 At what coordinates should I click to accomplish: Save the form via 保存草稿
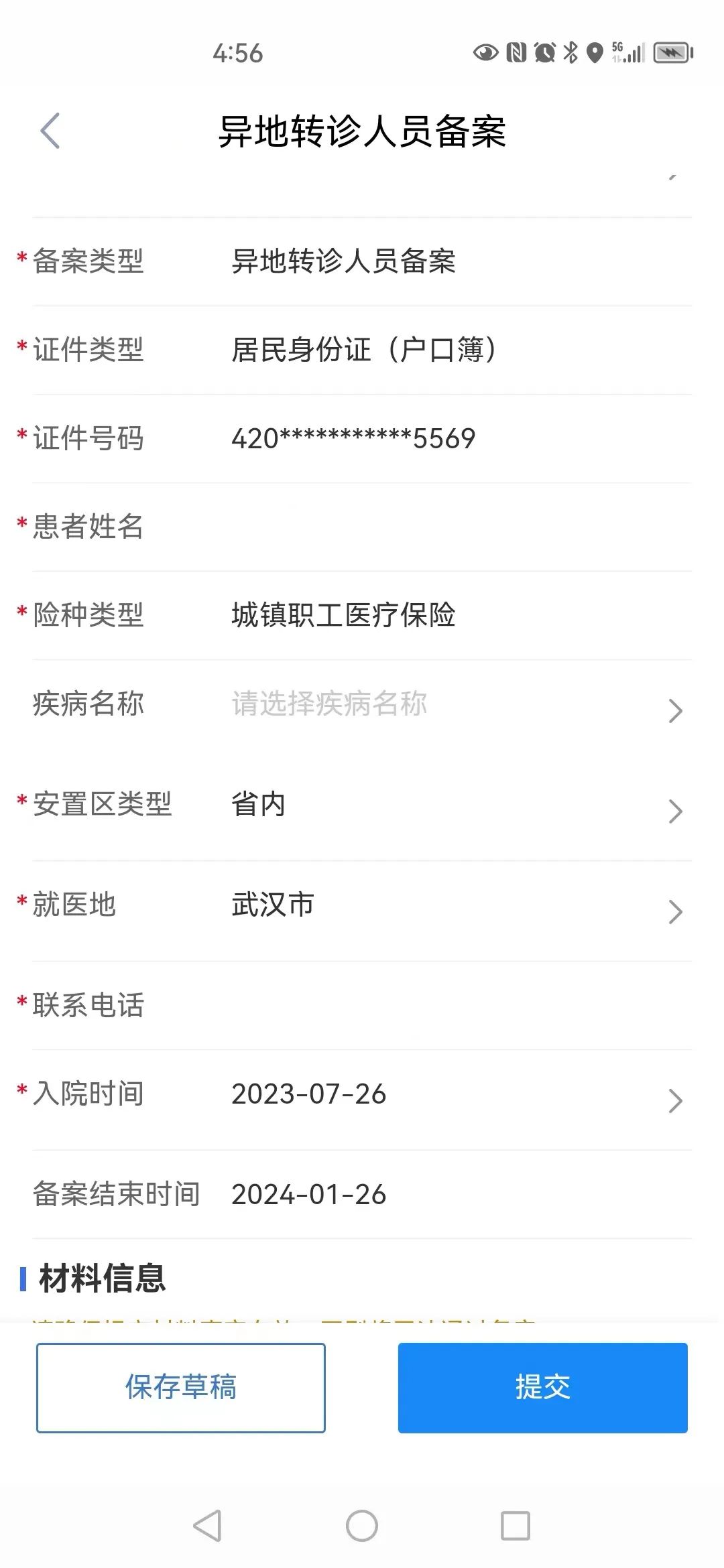(181, 1387)
